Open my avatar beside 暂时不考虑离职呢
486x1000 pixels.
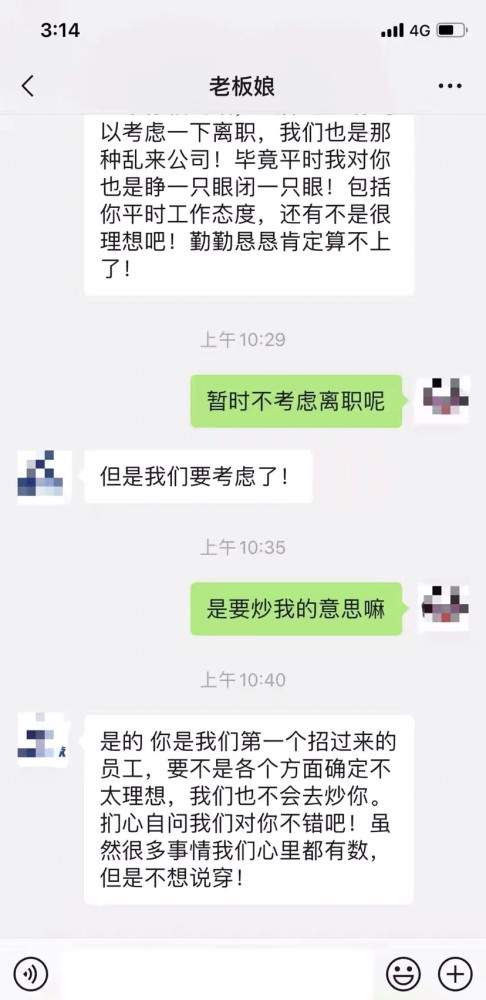tap(441, 401)
